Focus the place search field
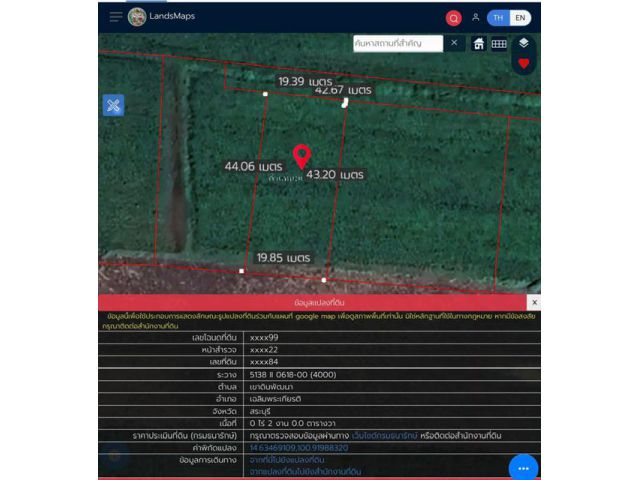Screen dimensions: 640x480 click(x=397, y=44)
